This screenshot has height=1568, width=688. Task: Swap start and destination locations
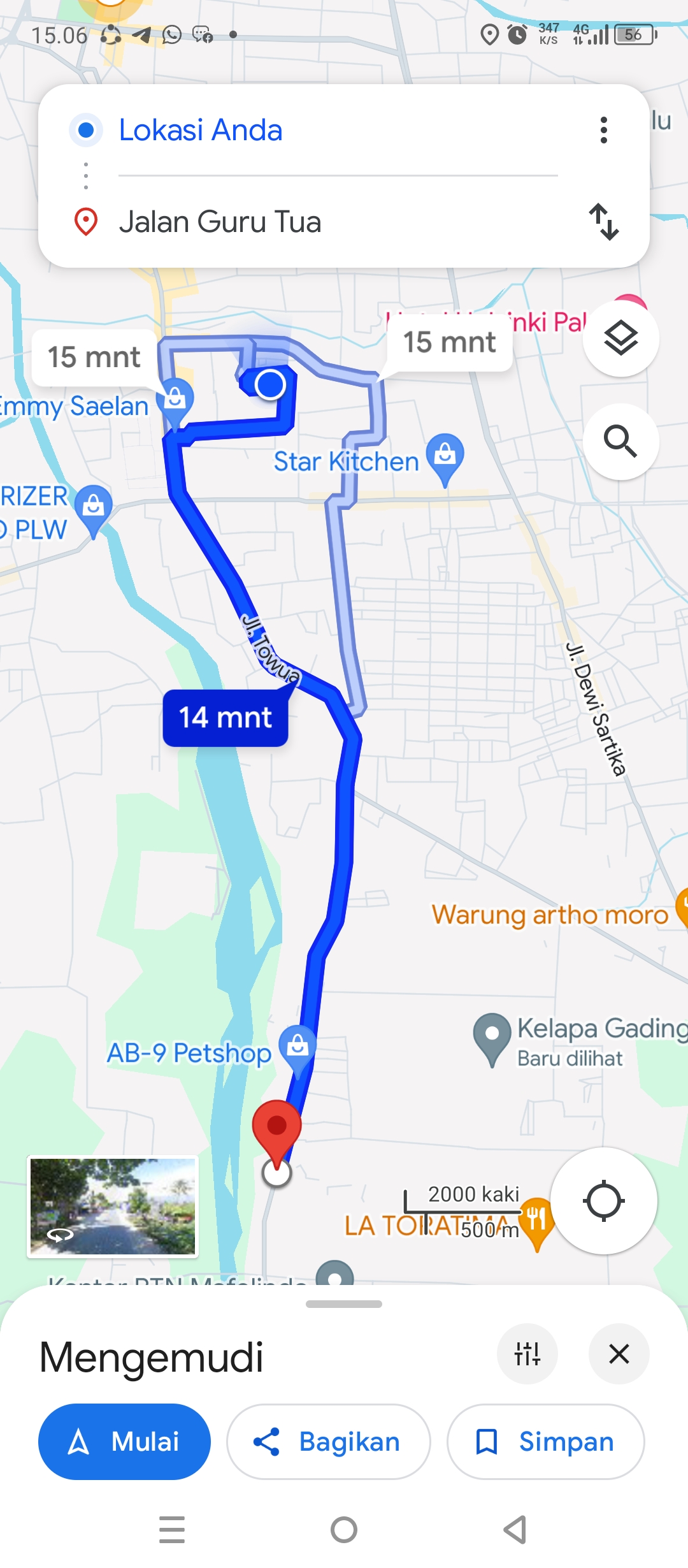coord(603,222)
